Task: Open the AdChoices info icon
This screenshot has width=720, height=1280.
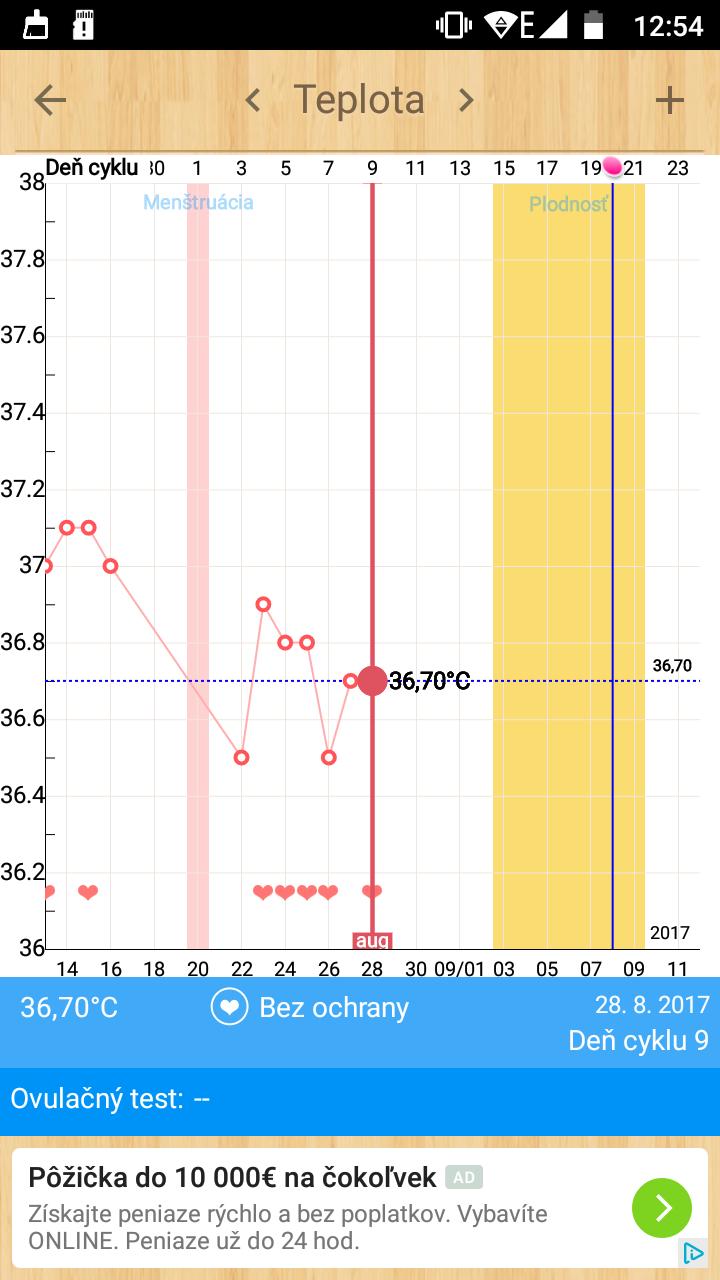Action: [x=692, y=1253]
